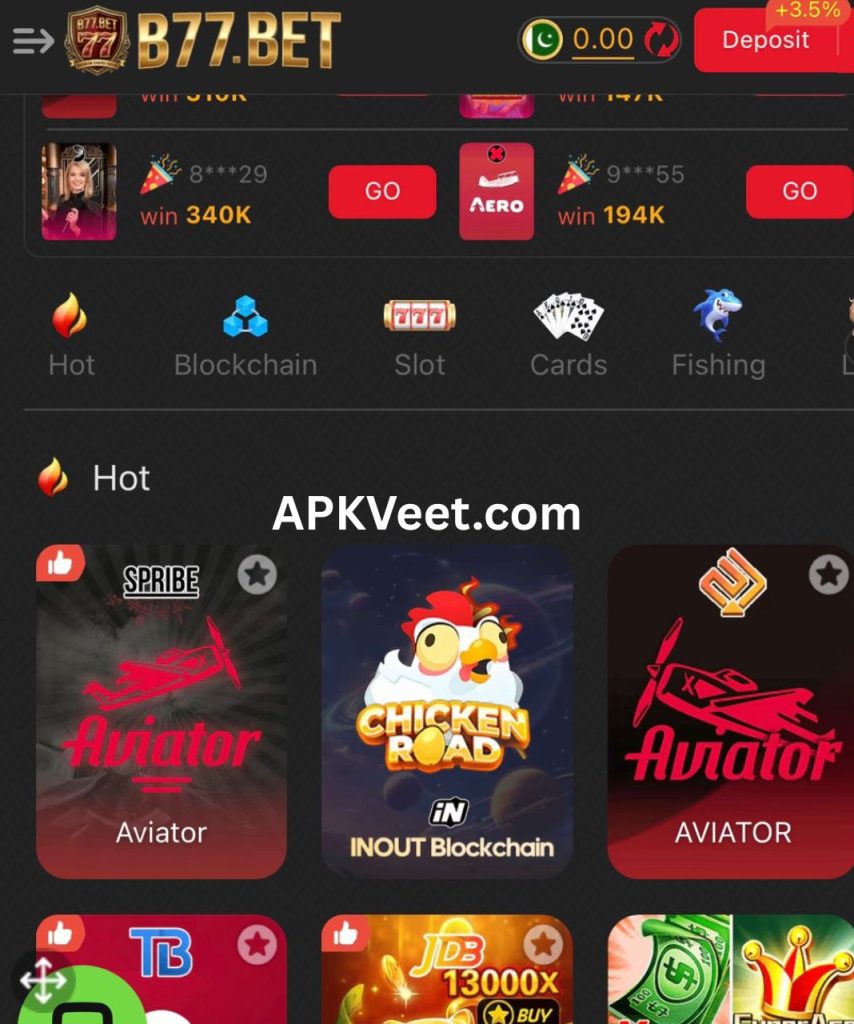Tap GO next to win 340K
Screen dimensions: 854x1024
click(x=382, y=191)
